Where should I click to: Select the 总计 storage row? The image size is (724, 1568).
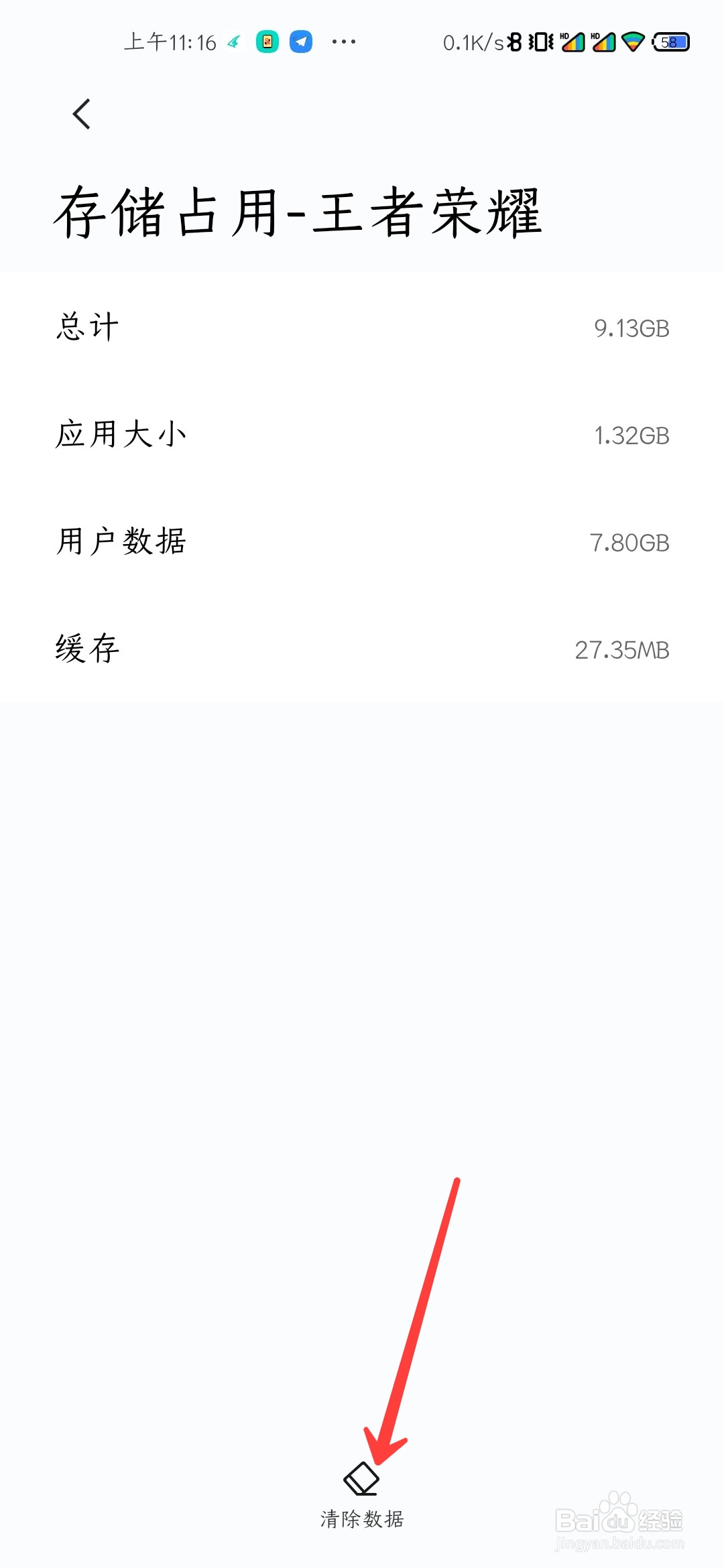pos(362,328)
